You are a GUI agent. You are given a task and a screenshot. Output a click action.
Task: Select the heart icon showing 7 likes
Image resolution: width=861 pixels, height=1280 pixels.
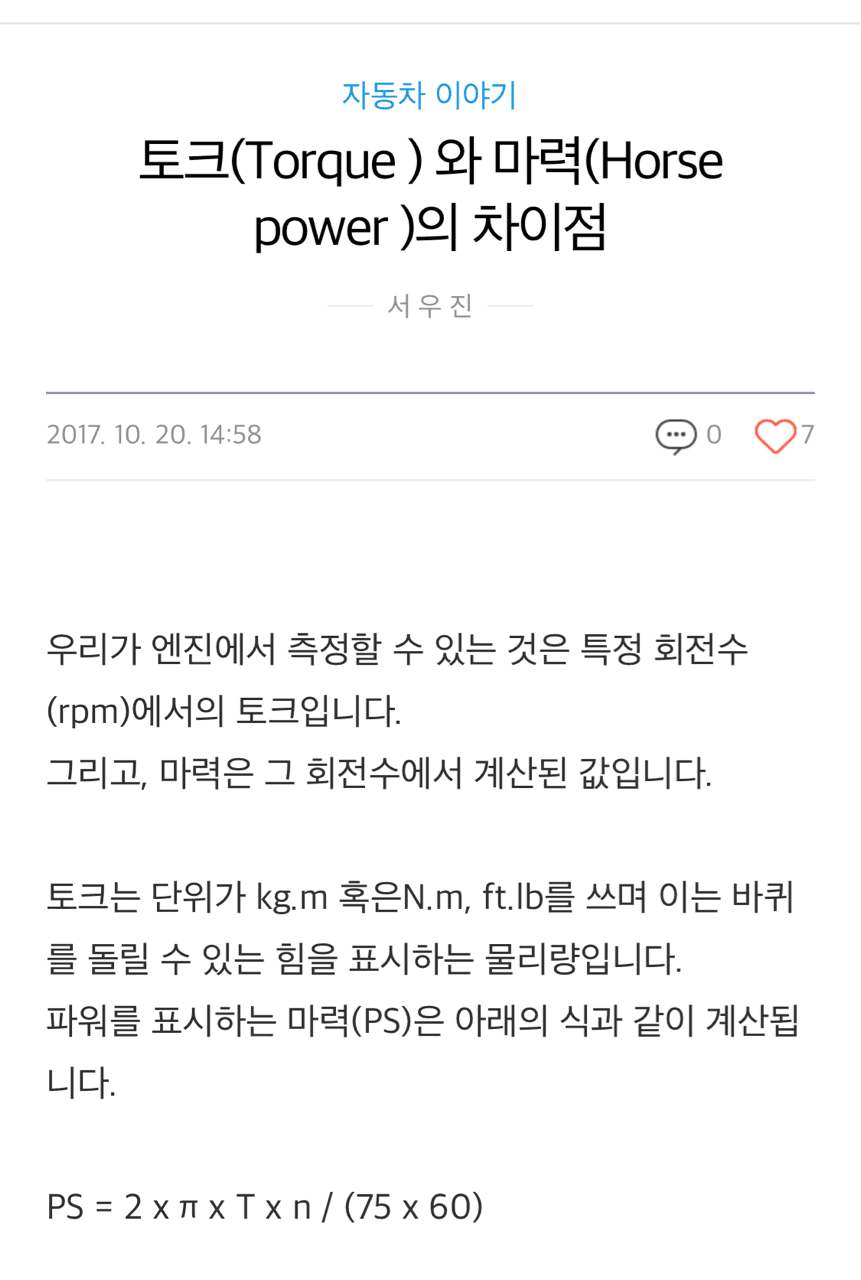click(x=774, y=434)
